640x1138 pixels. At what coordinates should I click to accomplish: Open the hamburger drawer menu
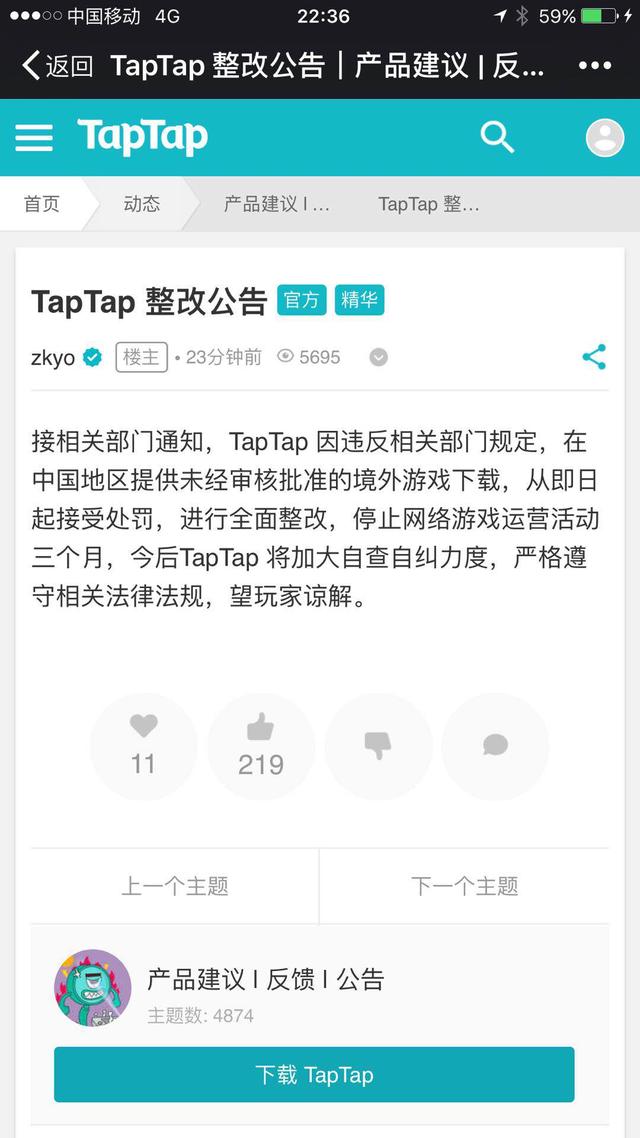(x=34, y=137)
